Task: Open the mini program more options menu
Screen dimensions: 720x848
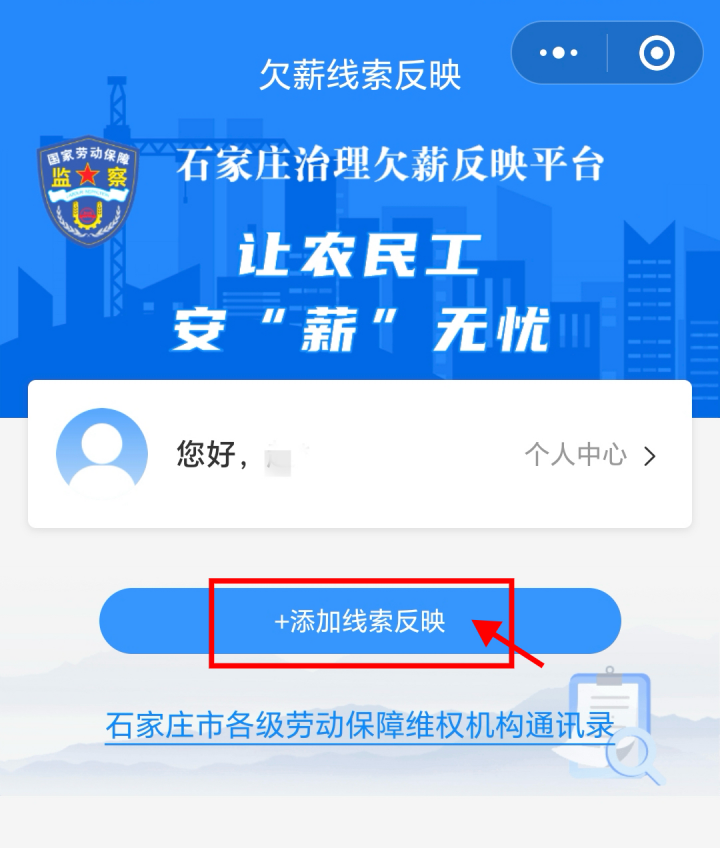Action: (558, 53)
